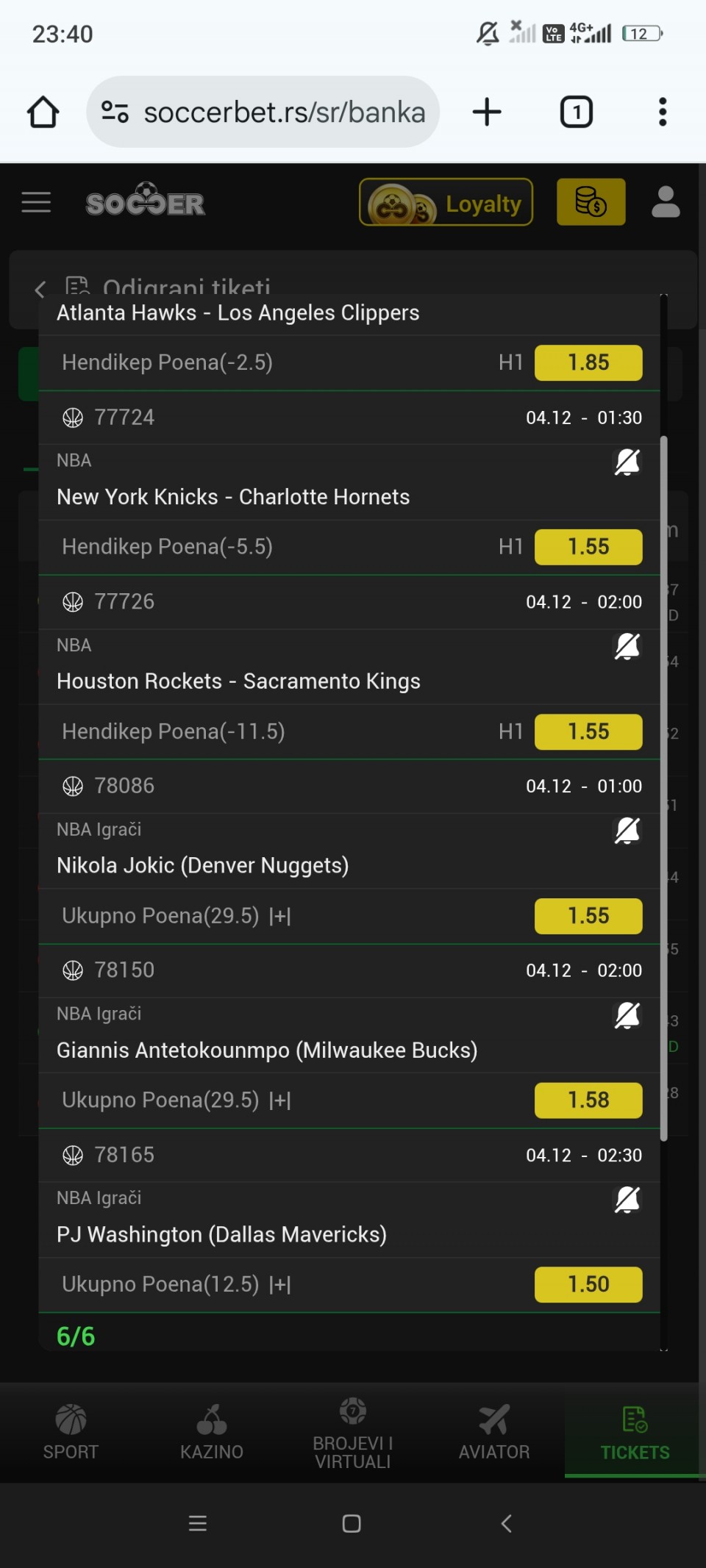Switch to the Sport tab

71,1431
